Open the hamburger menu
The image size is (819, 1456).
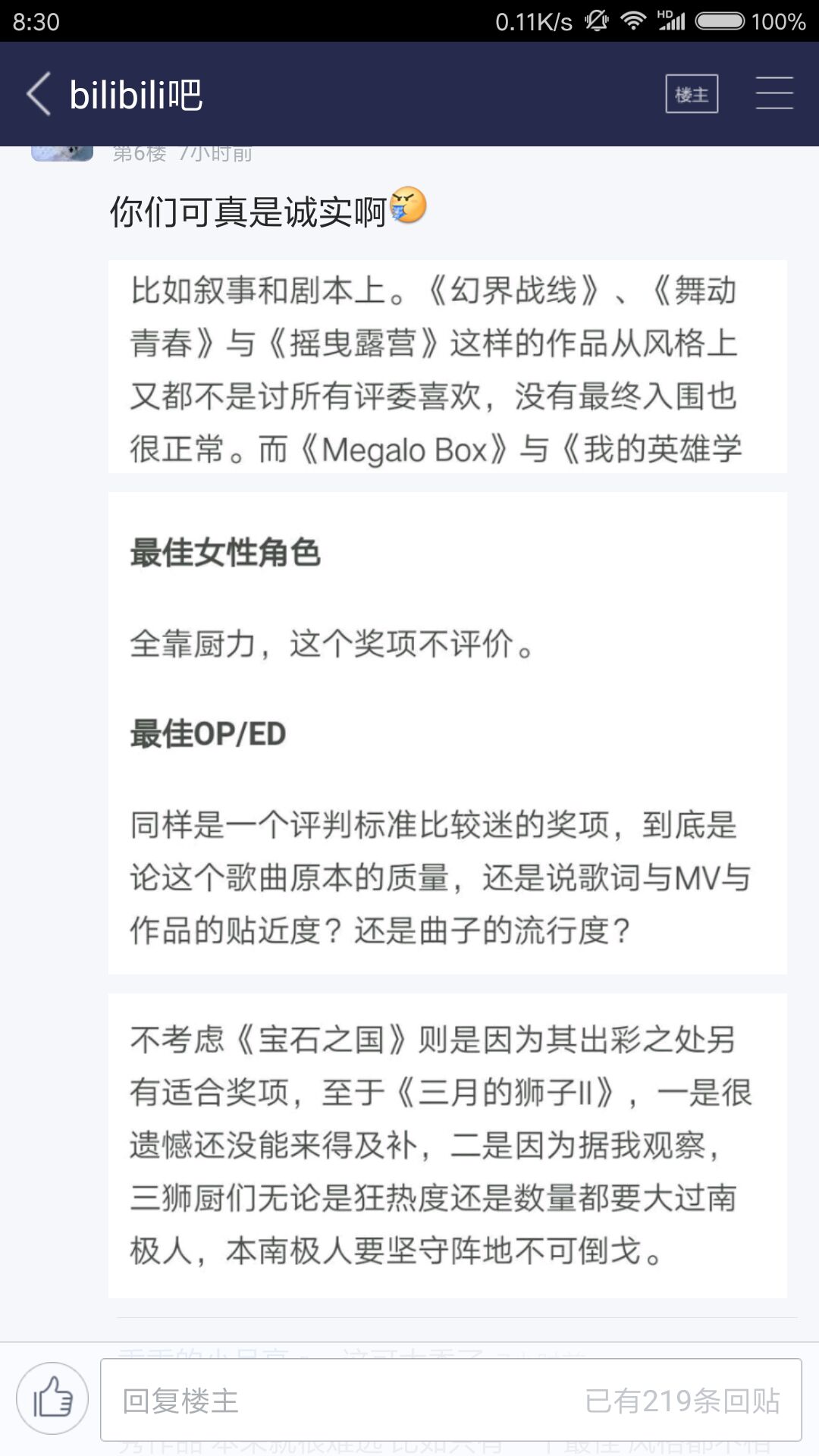tap(774, 93)
